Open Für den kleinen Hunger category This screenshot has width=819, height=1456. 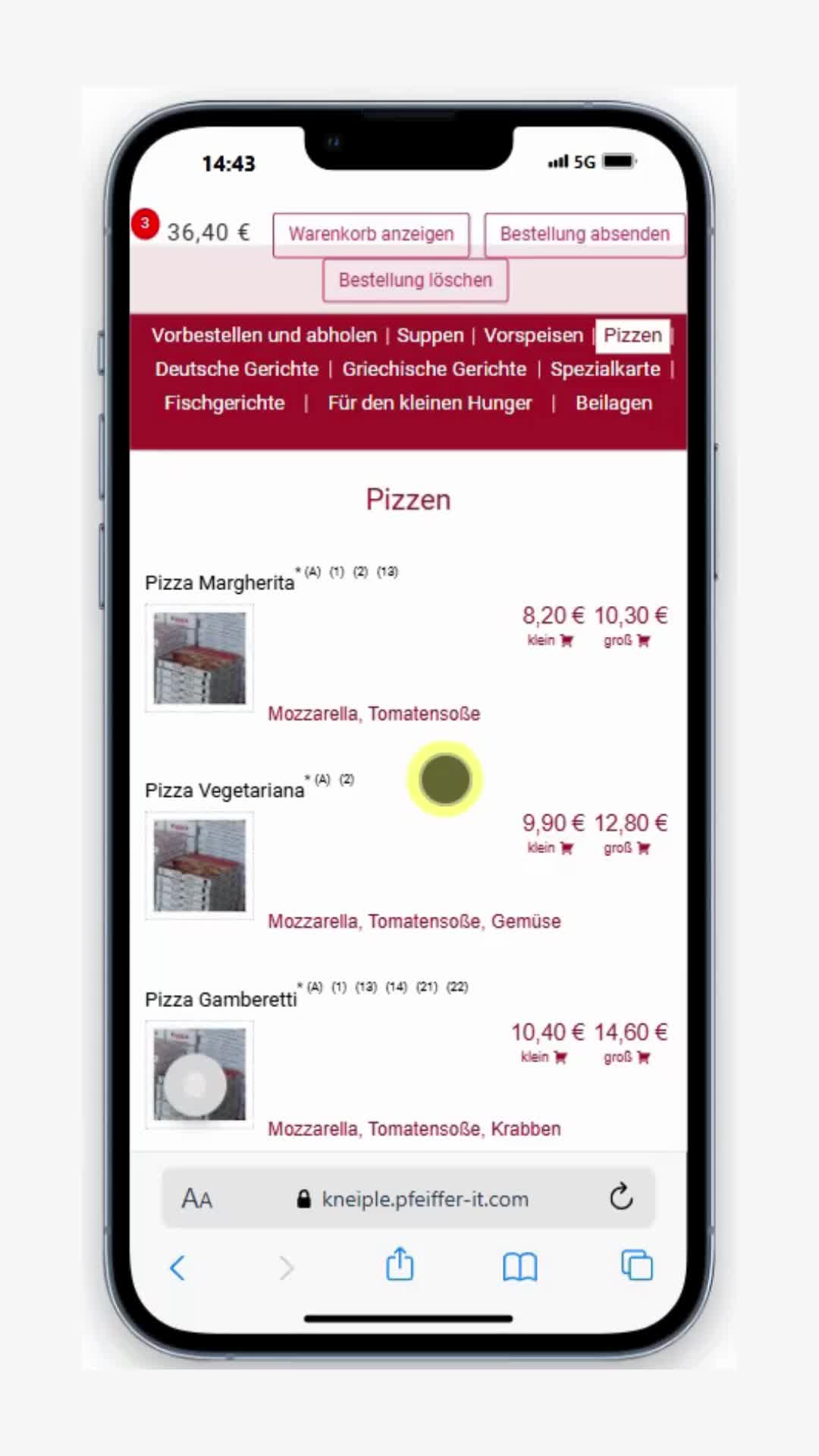[429, 403]
